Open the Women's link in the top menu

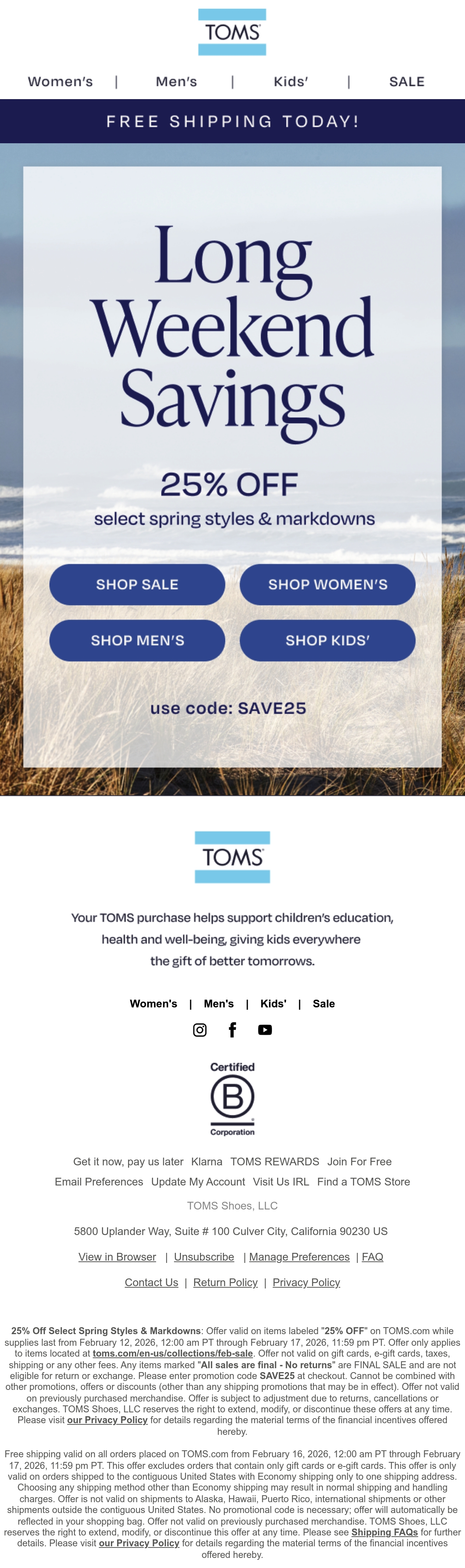click(x=60, y=82)
